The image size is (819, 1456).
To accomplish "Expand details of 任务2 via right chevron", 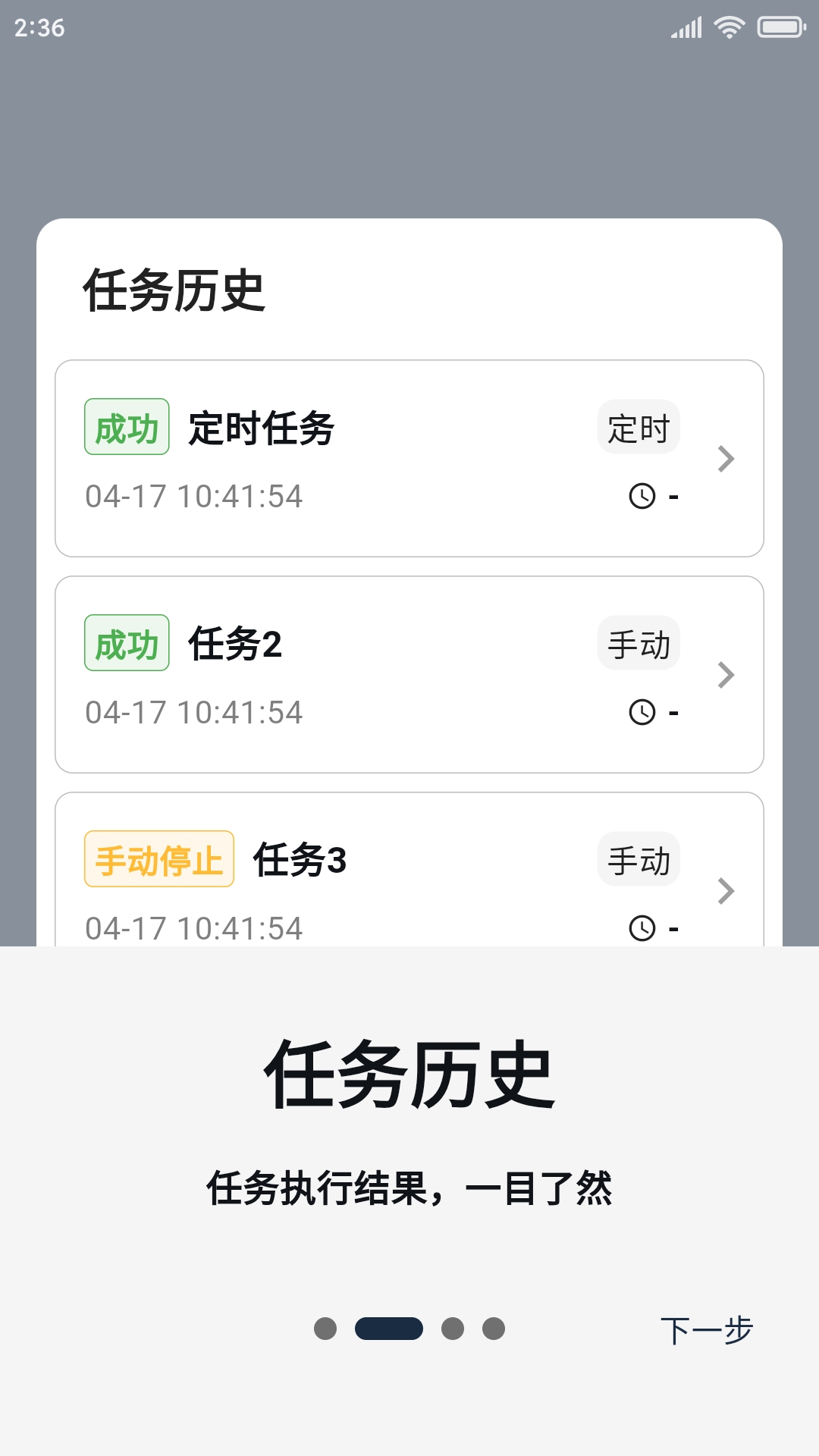I will pos(727,674).
